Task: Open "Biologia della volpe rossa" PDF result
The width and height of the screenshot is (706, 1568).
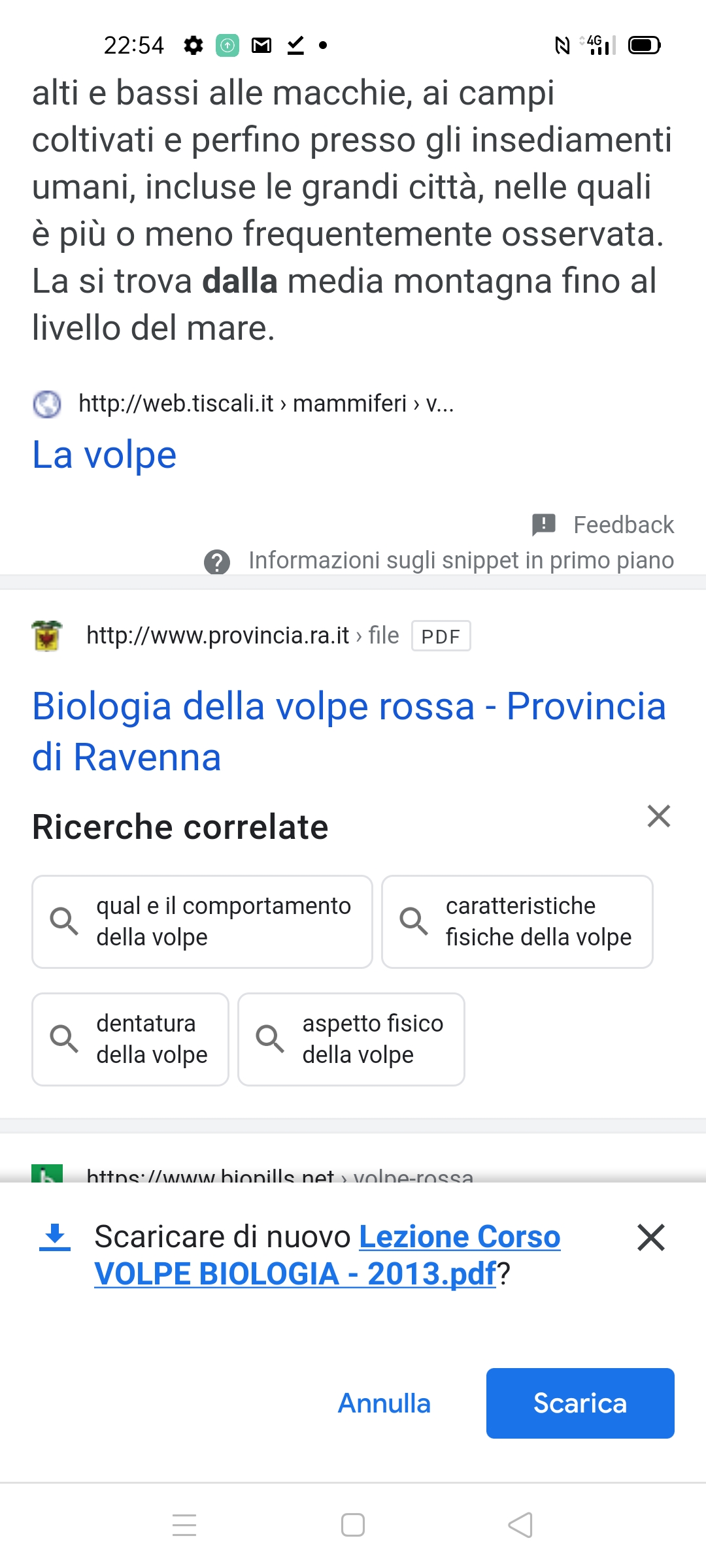Action: (348, 731)
